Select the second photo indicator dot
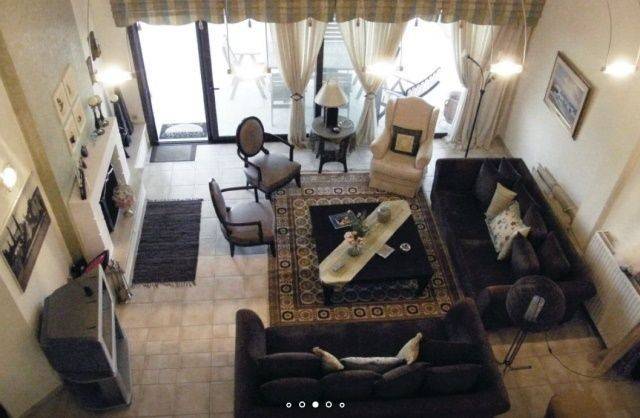 (x=302, y=405)
